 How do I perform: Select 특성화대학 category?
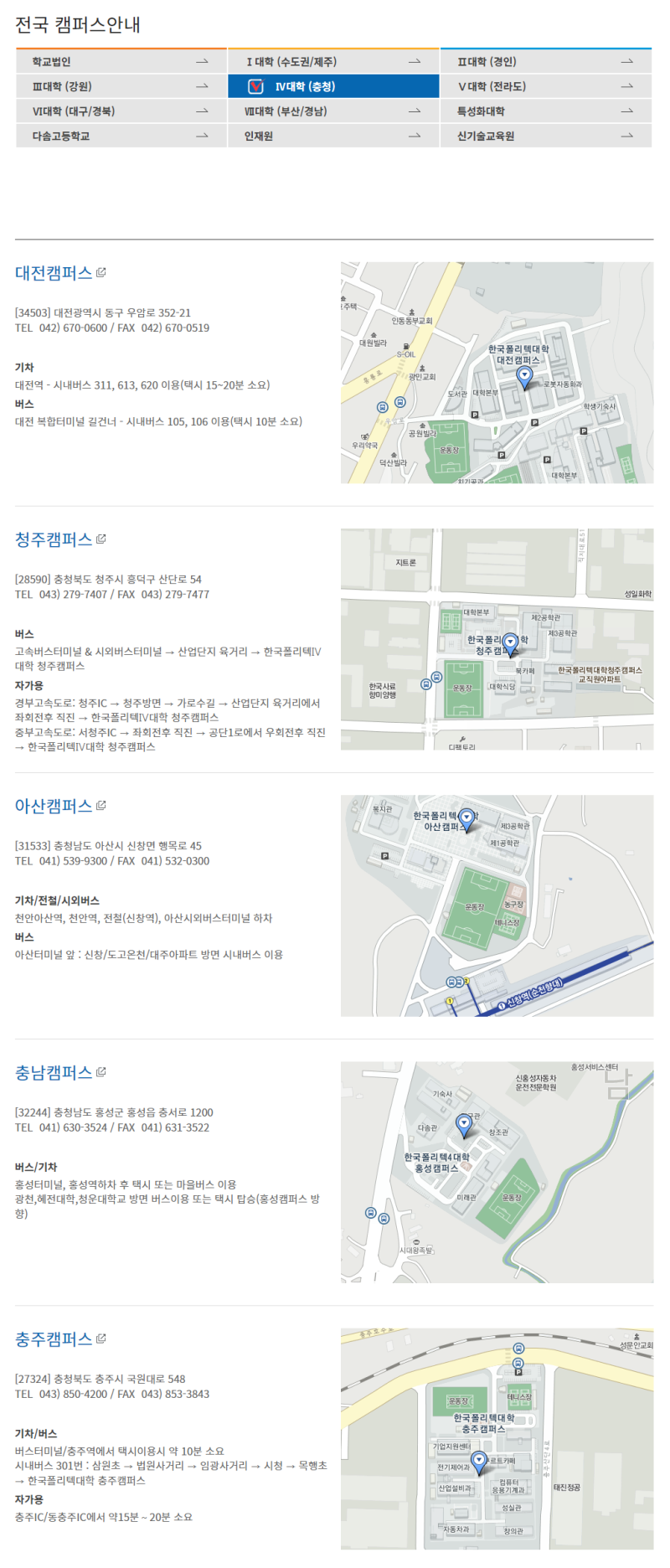pyautogui.click(x=545, y=111)
